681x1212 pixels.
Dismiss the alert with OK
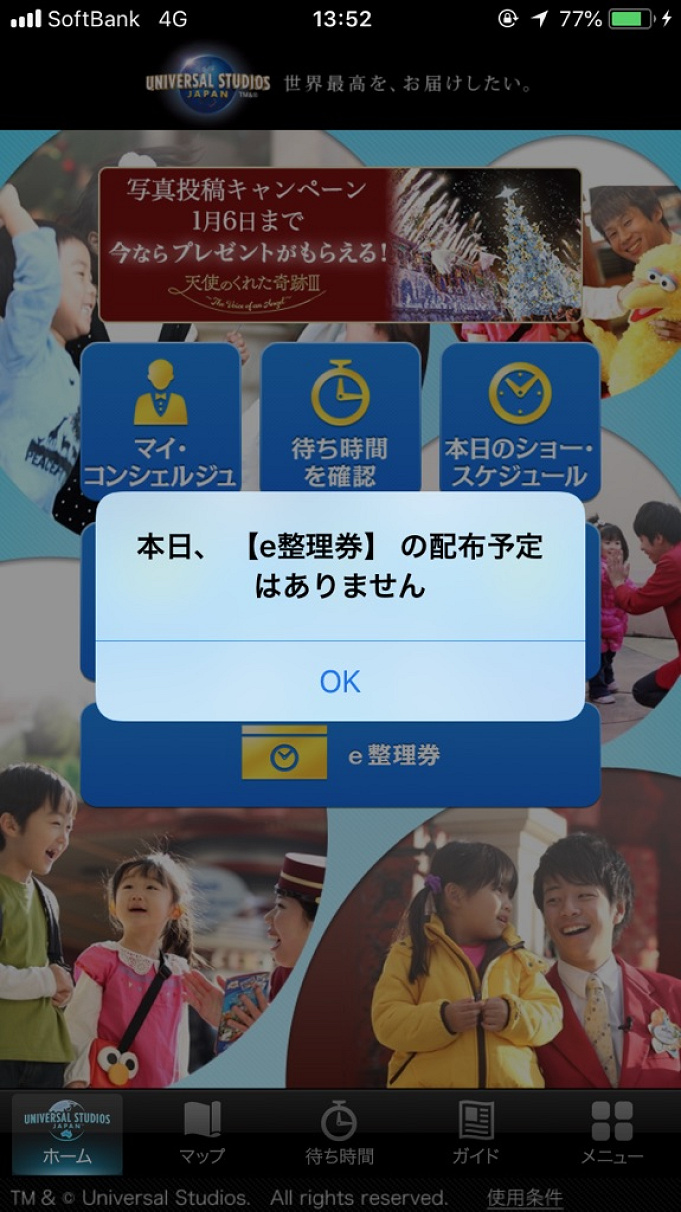(x=340, y=681)
